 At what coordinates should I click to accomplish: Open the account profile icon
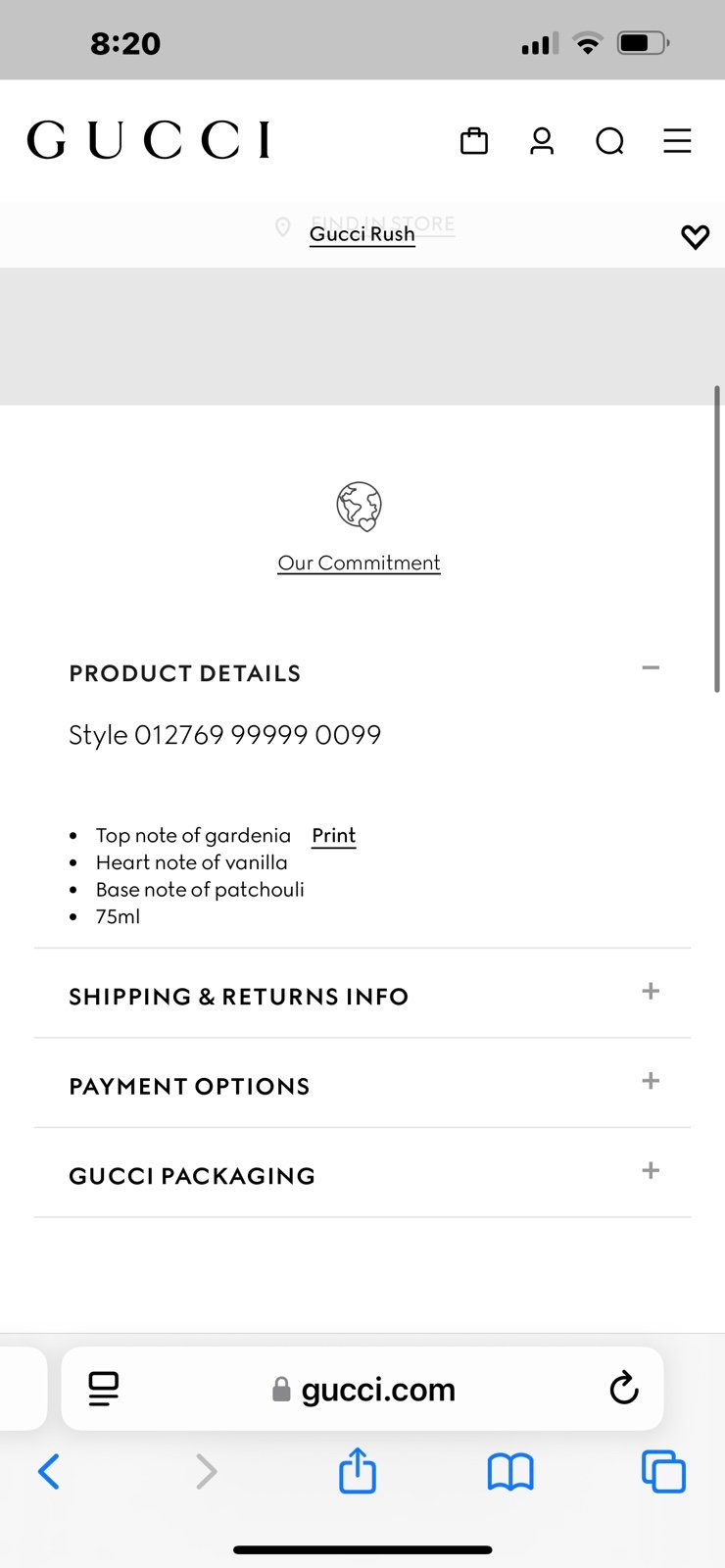pos(542,141)
